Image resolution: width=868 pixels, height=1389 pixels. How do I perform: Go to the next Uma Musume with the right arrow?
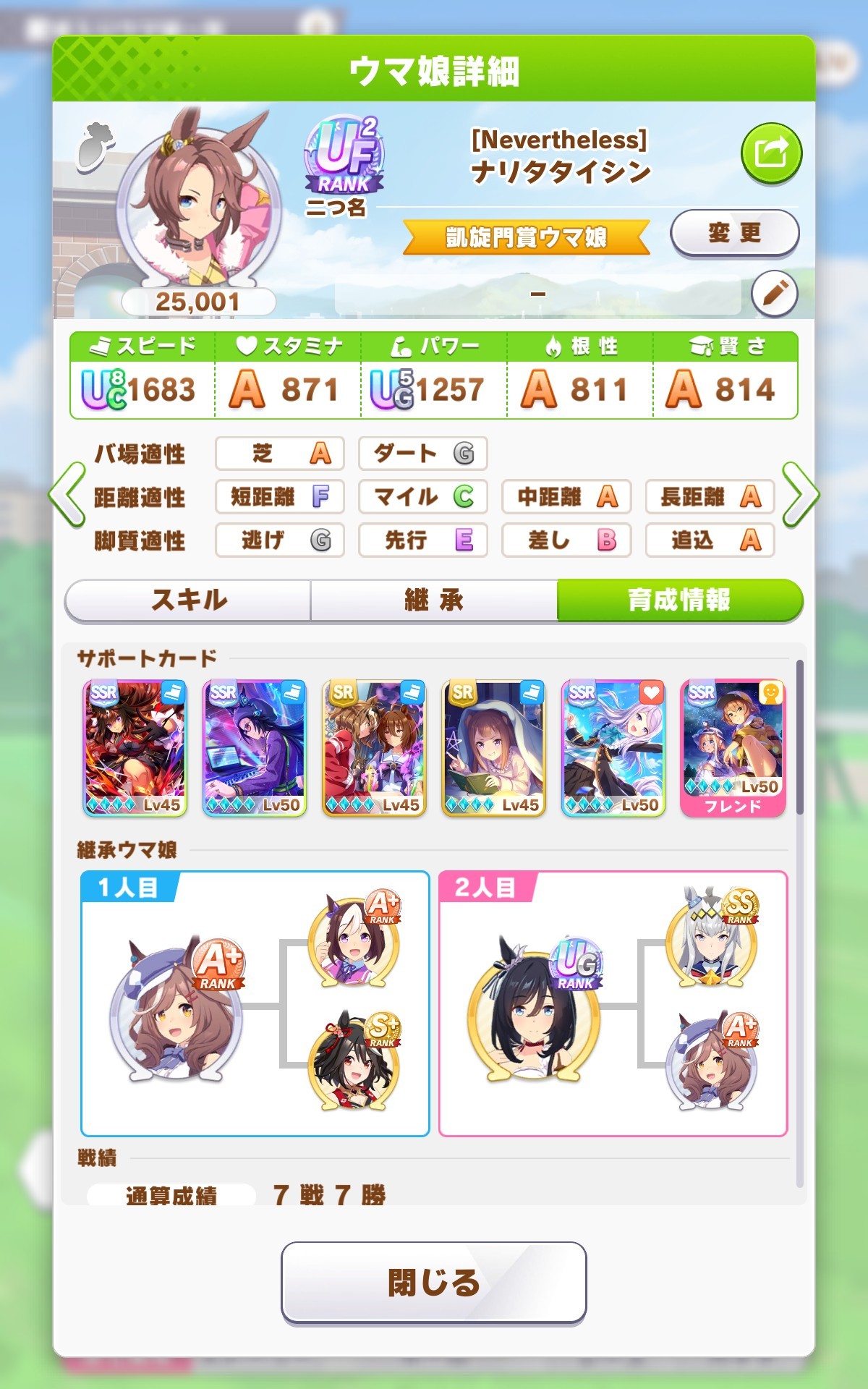click(801, 495)
